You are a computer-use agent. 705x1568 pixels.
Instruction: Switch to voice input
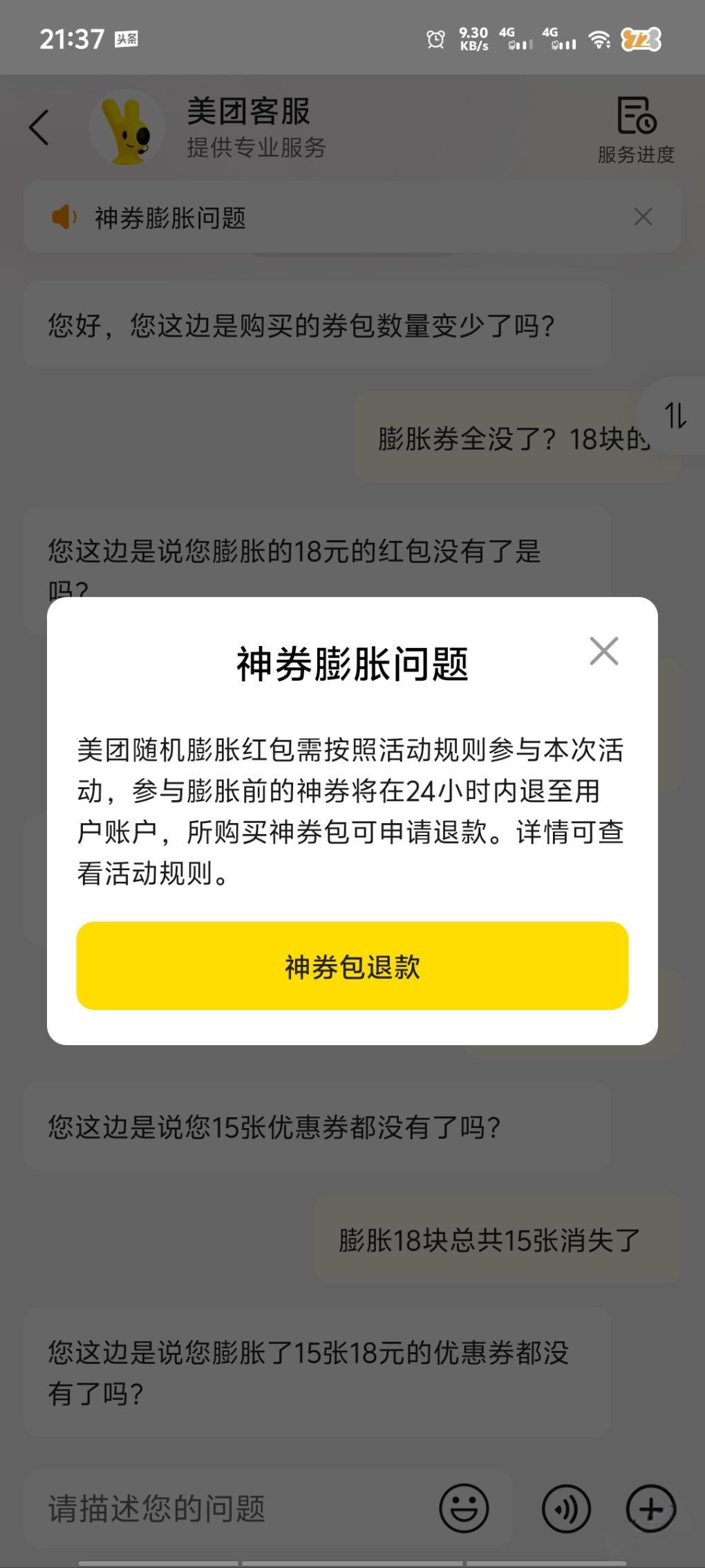[566, 1509]
